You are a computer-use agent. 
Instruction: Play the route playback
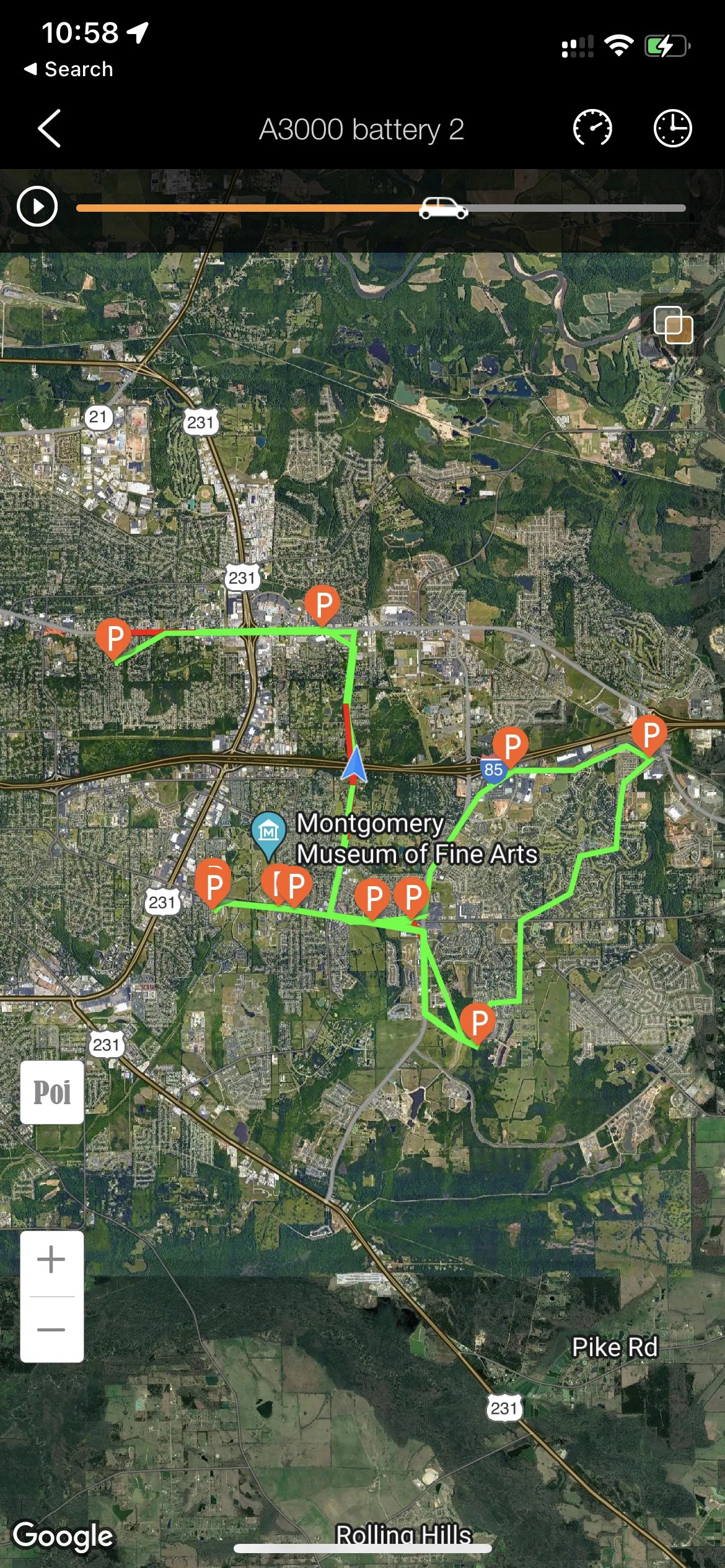coord(37,207)
